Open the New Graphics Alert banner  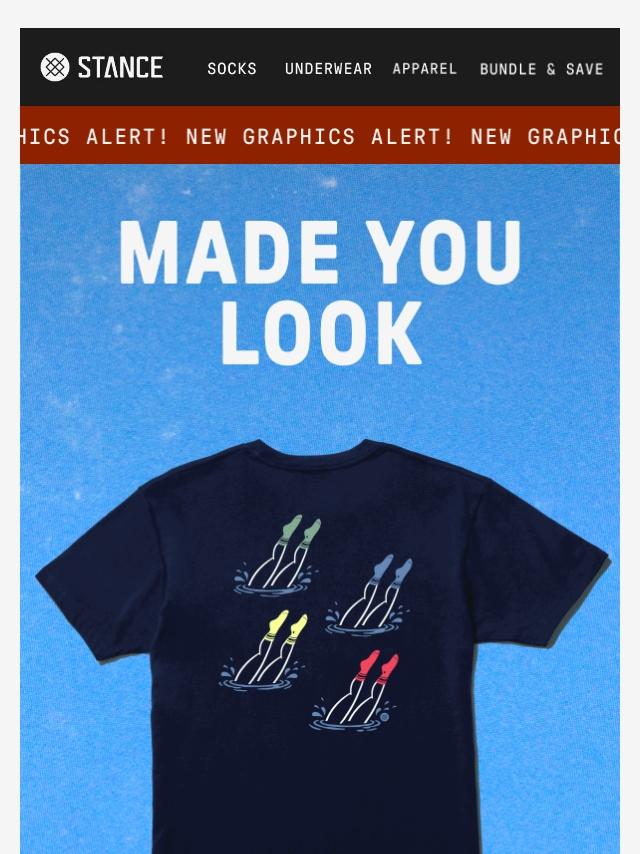[x=320, y=136]
